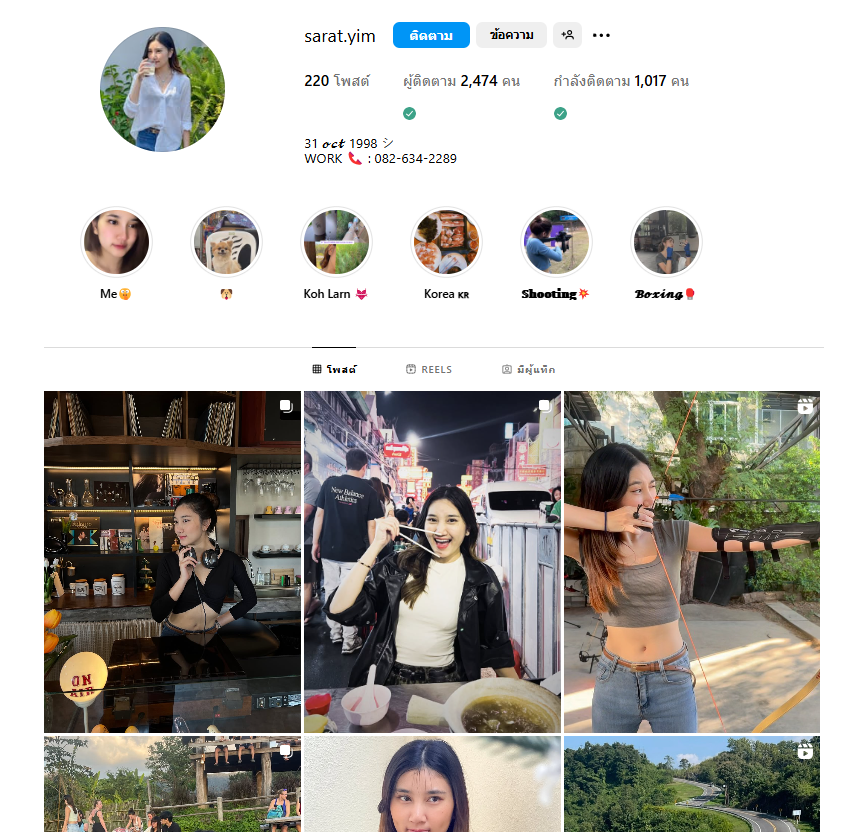Screen dimensions: 843x832
Task: Open the profile picture
Action: (x=162, y=89)
